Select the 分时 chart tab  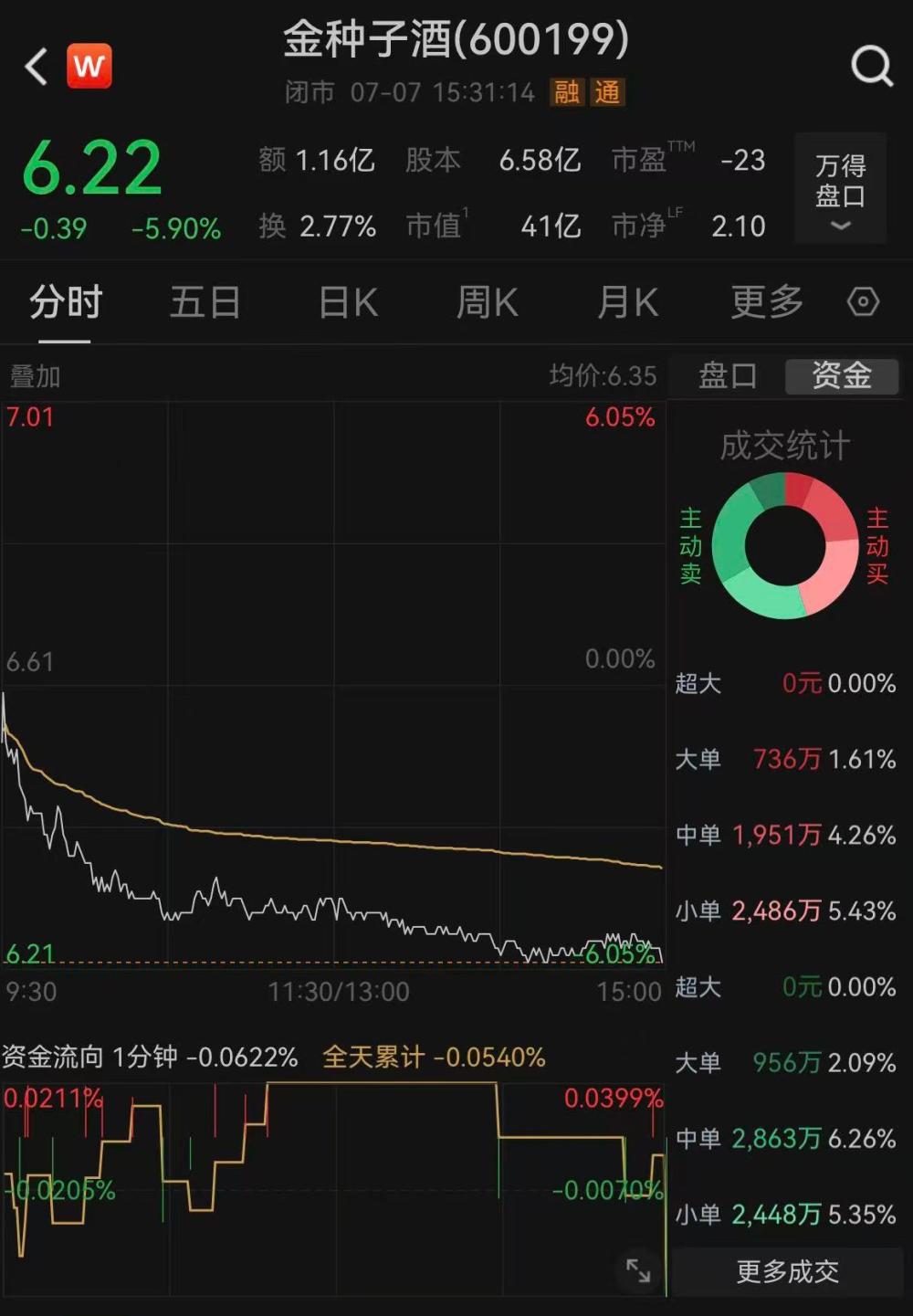pos(65,302)
